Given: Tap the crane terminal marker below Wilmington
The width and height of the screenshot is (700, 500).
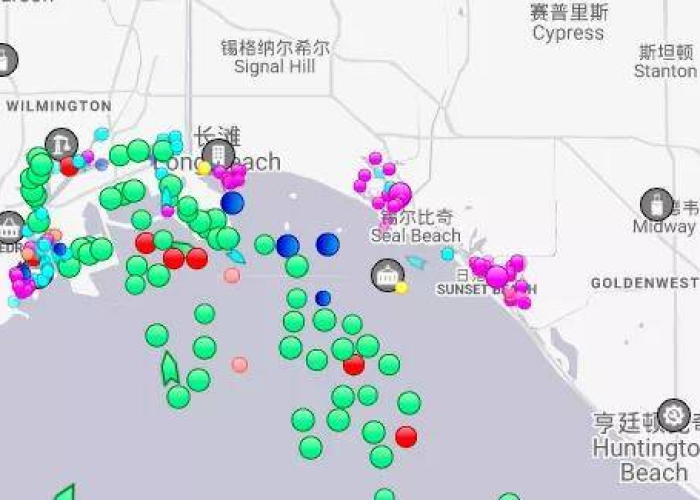Looking at the screenshot, I should click(63, 145).
